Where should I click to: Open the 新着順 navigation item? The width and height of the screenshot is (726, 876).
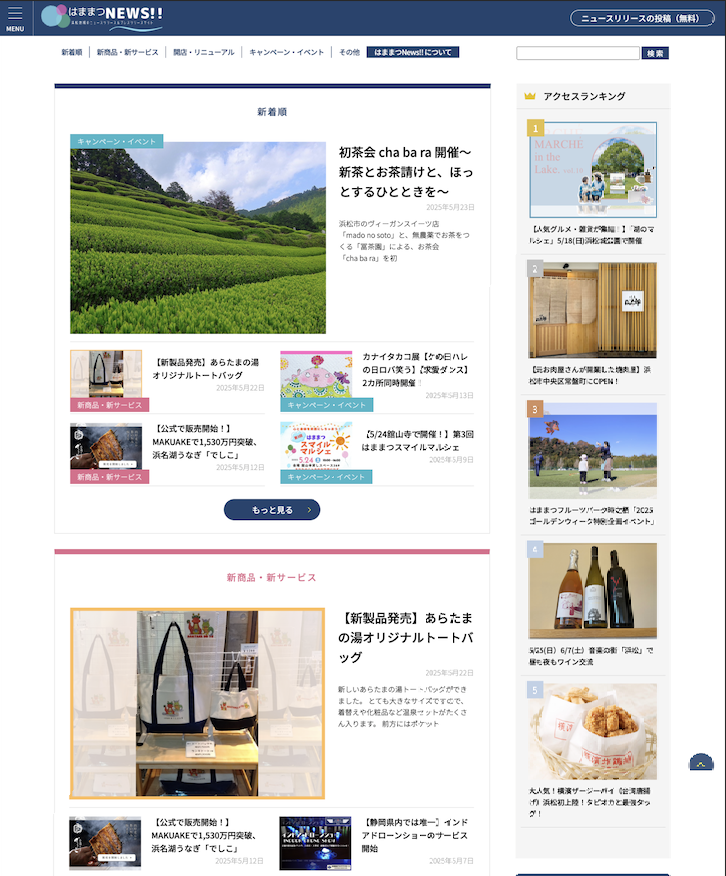71,52
